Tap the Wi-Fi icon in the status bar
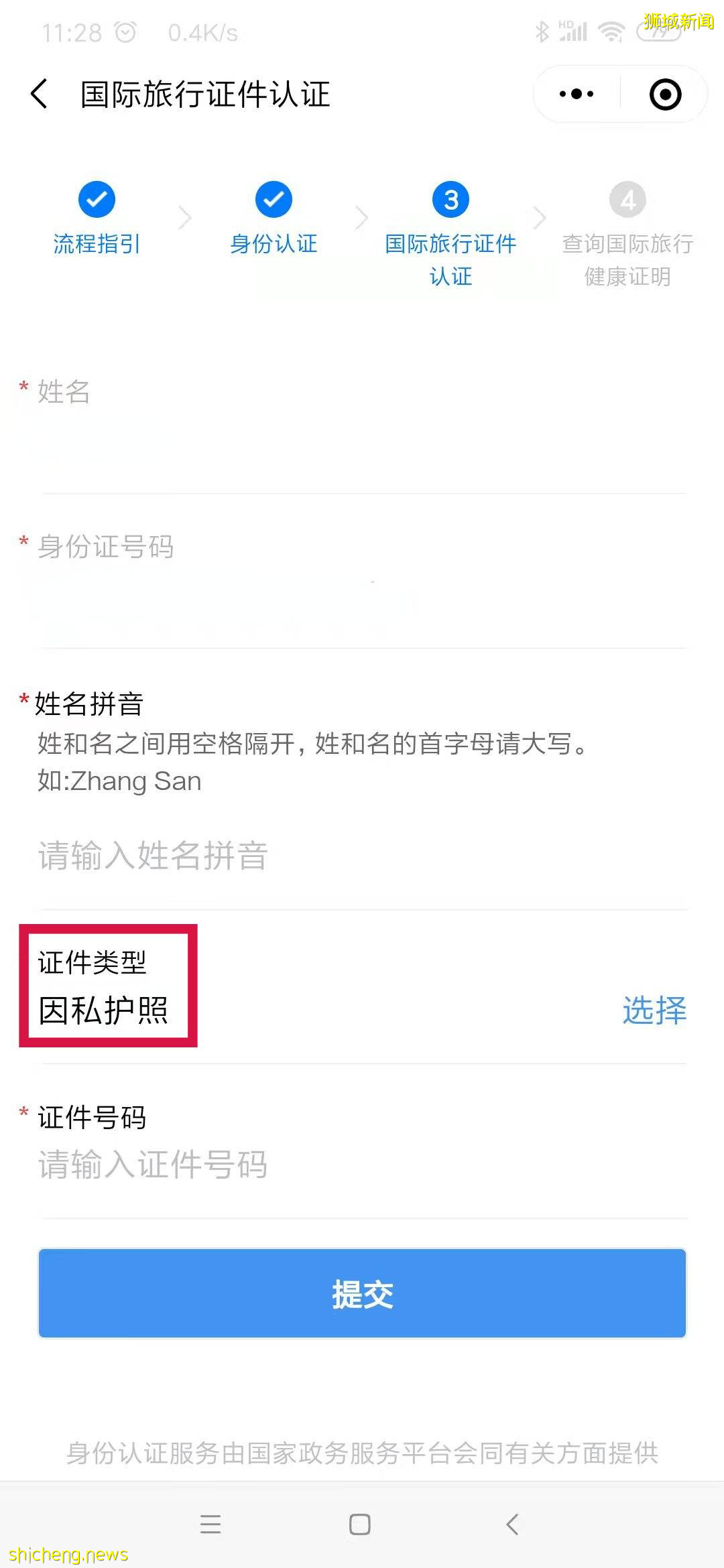This screenshot has width=724, height=1568. click(x=611, y=30)
